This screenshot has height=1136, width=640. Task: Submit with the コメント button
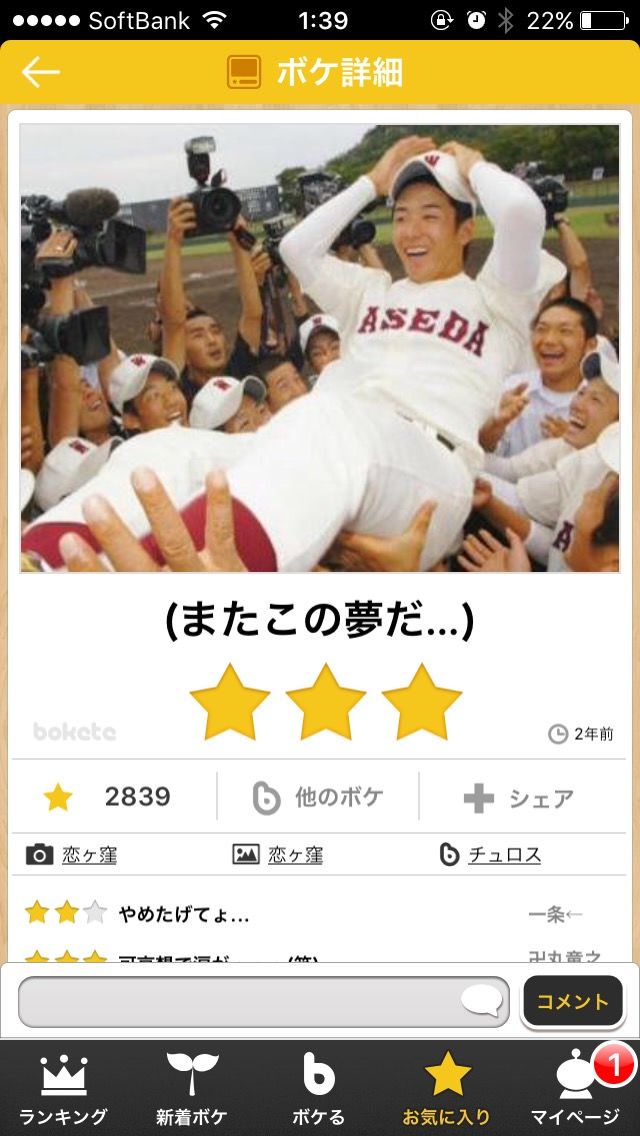click(573, 1002)
